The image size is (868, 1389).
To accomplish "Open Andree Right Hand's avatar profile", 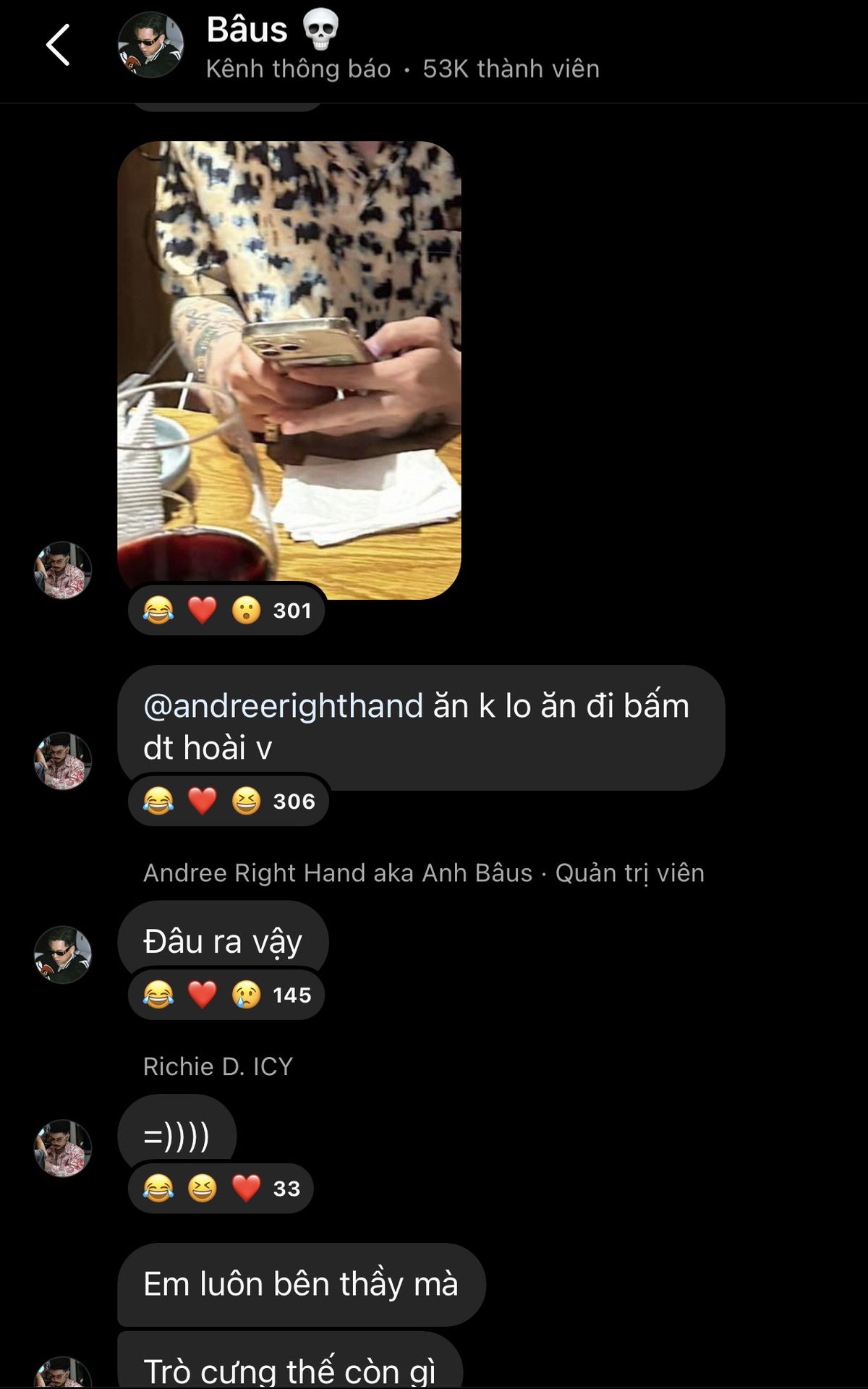I will 63,955.
